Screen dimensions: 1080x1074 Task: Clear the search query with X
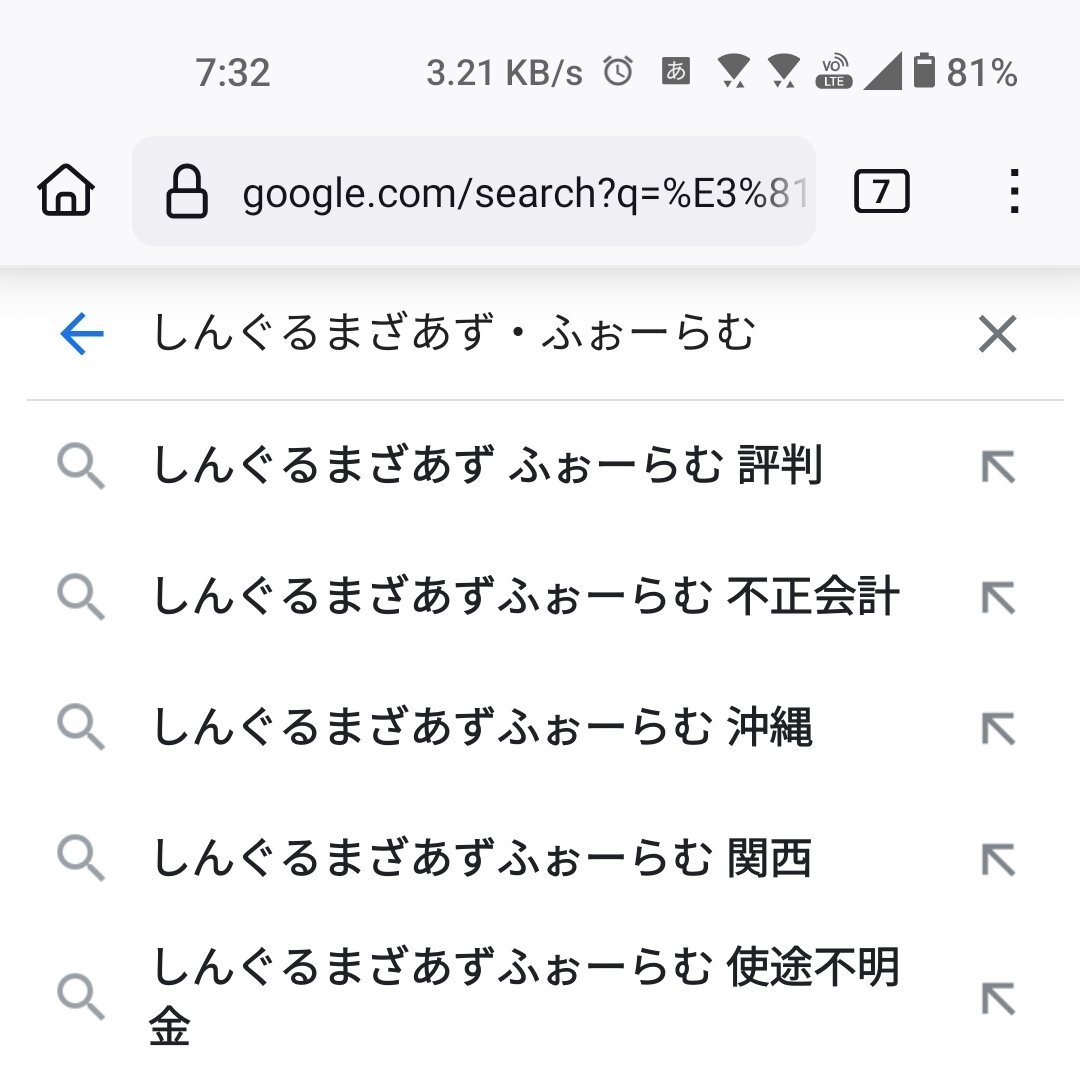(997, 335)
